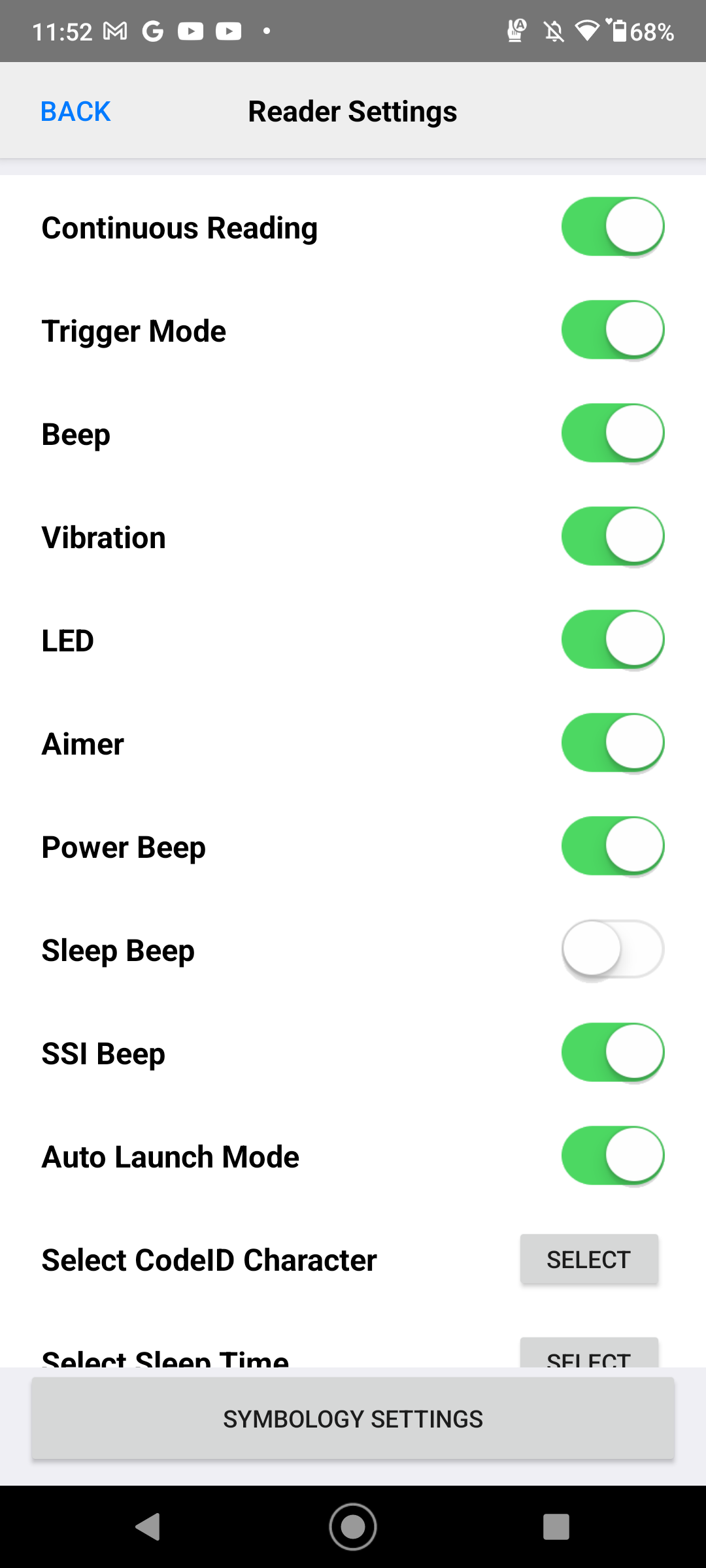706x1568 pixels.
Task: Toggle the Beep setting off
Action: coord(613,433)
